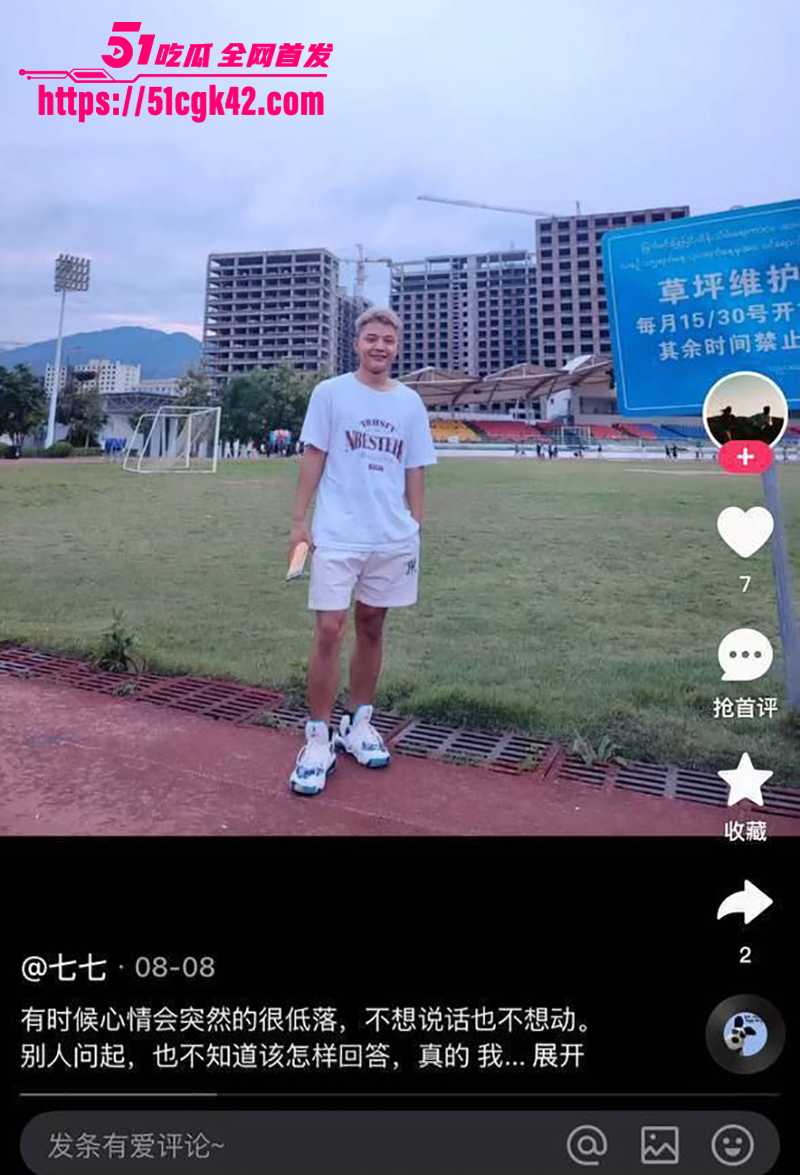Viewport: 800px width, 1175px height.
Task: Open the emoji picker for comments
Action: click(732, 1144)
